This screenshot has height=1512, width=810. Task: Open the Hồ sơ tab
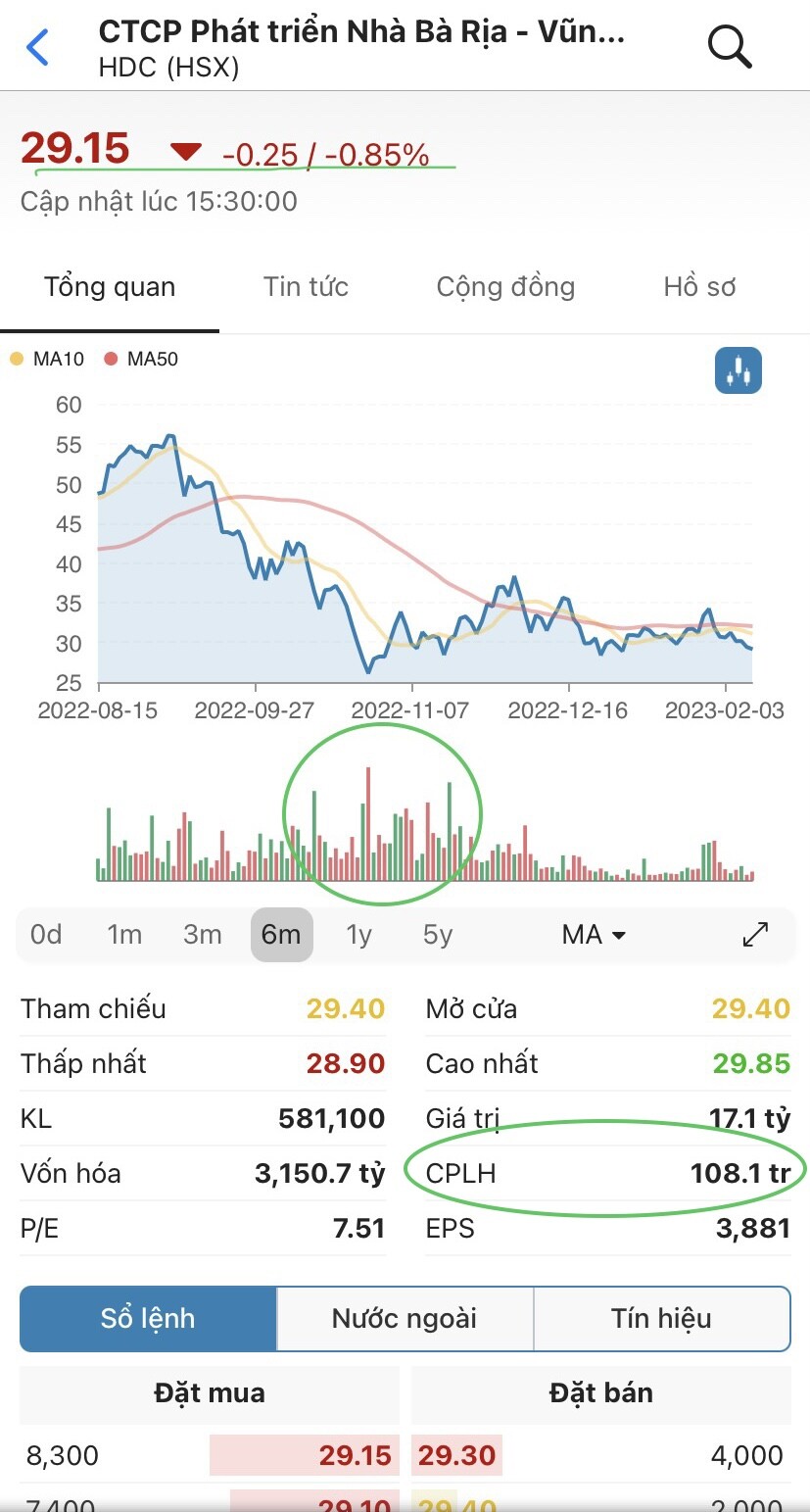coord(699,287)
